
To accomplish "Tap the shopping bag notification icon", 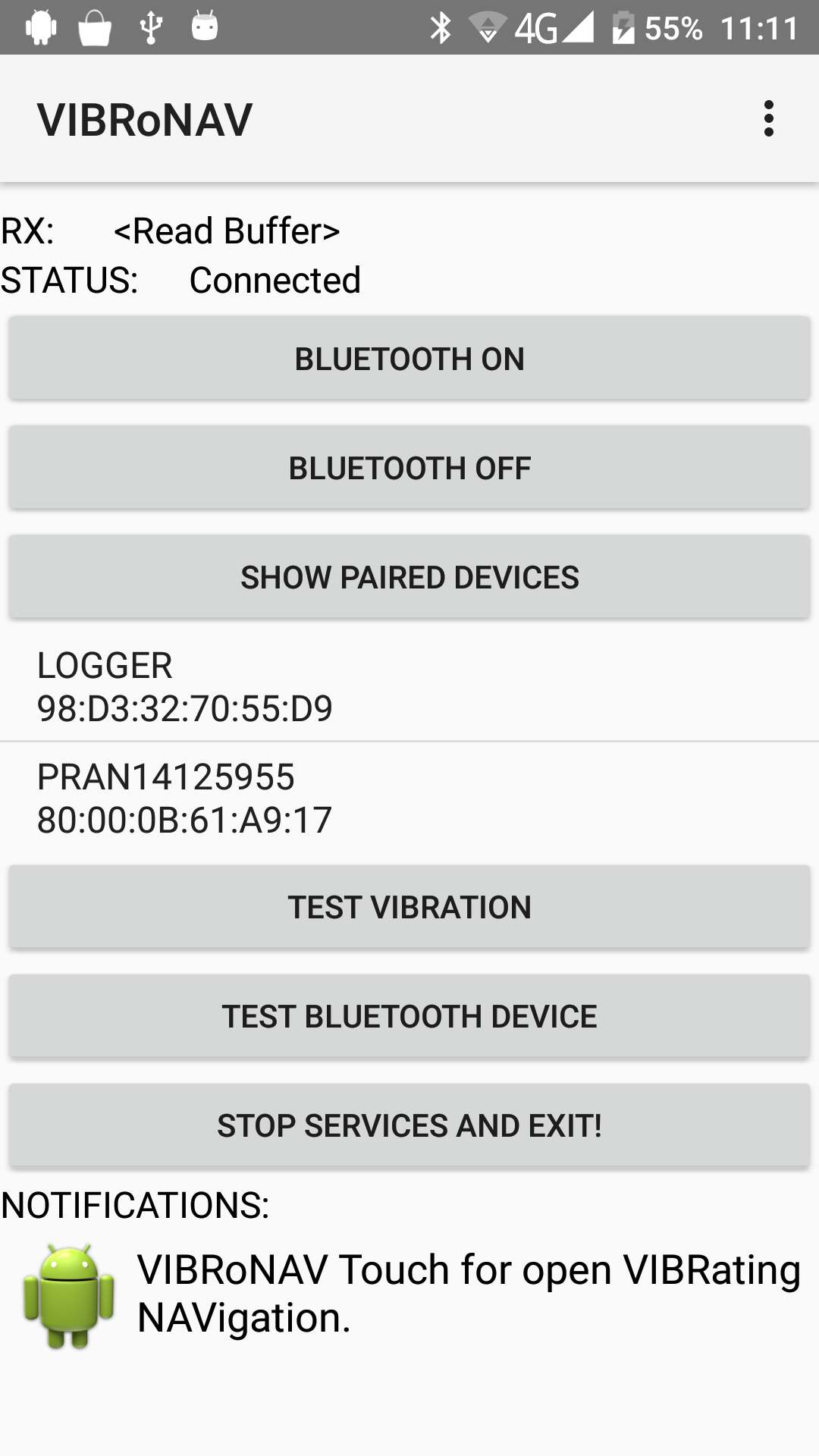I will tap(96, 27).
